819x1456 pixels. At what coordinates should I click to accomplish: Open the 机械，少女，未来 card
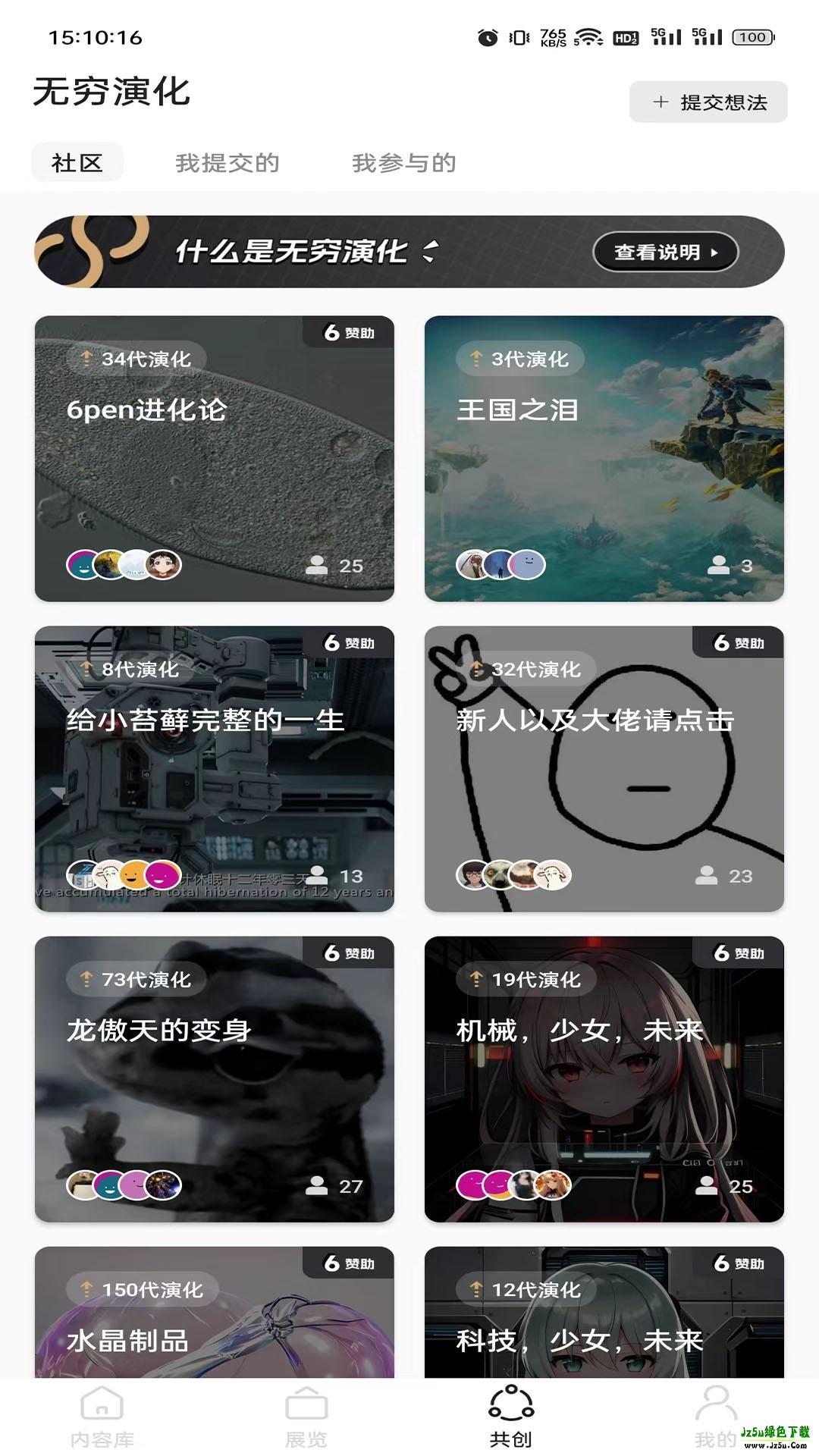pos(604,1079)
